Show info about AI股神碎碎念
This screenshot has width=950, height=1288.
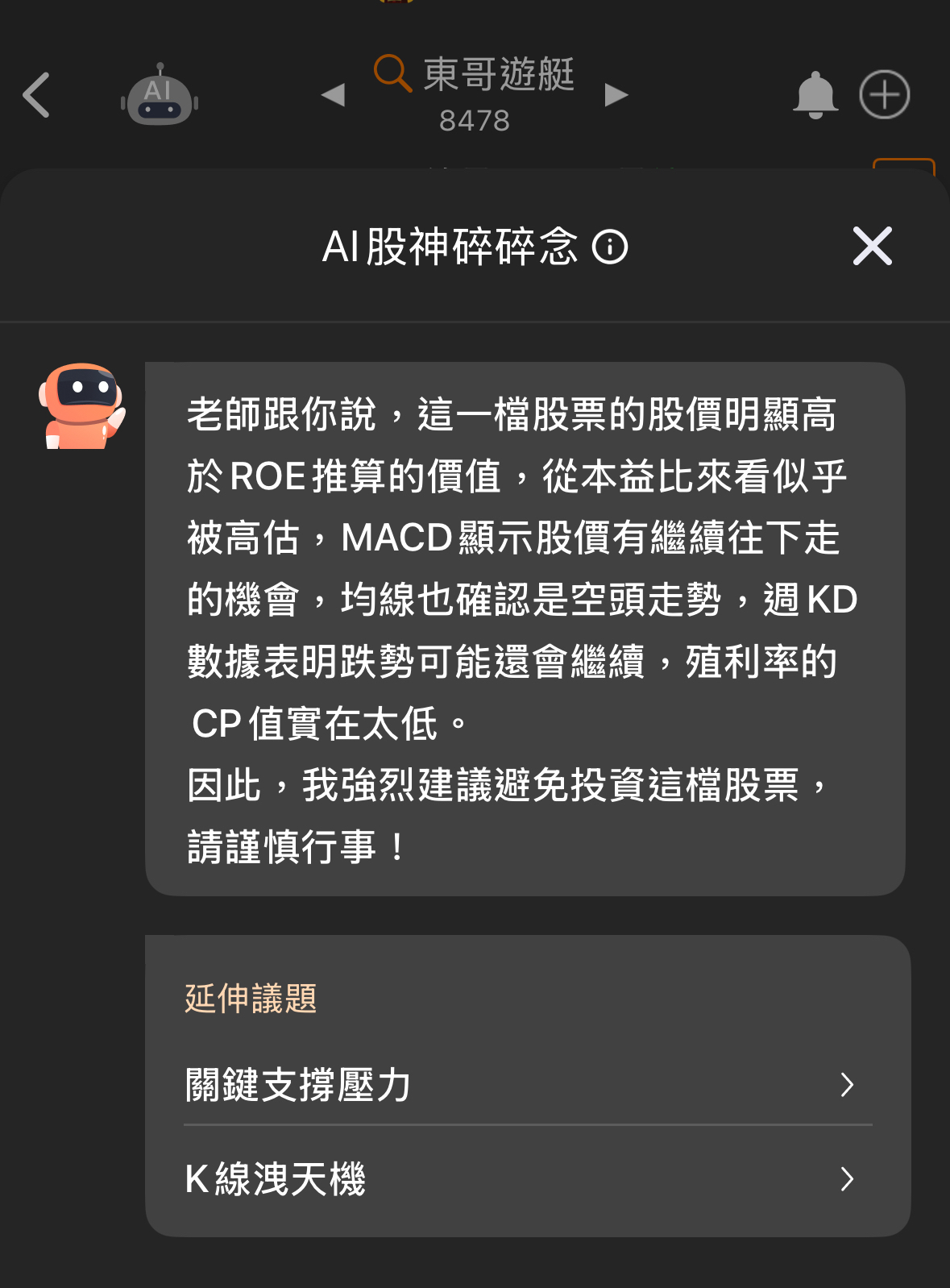pos(610,247)
